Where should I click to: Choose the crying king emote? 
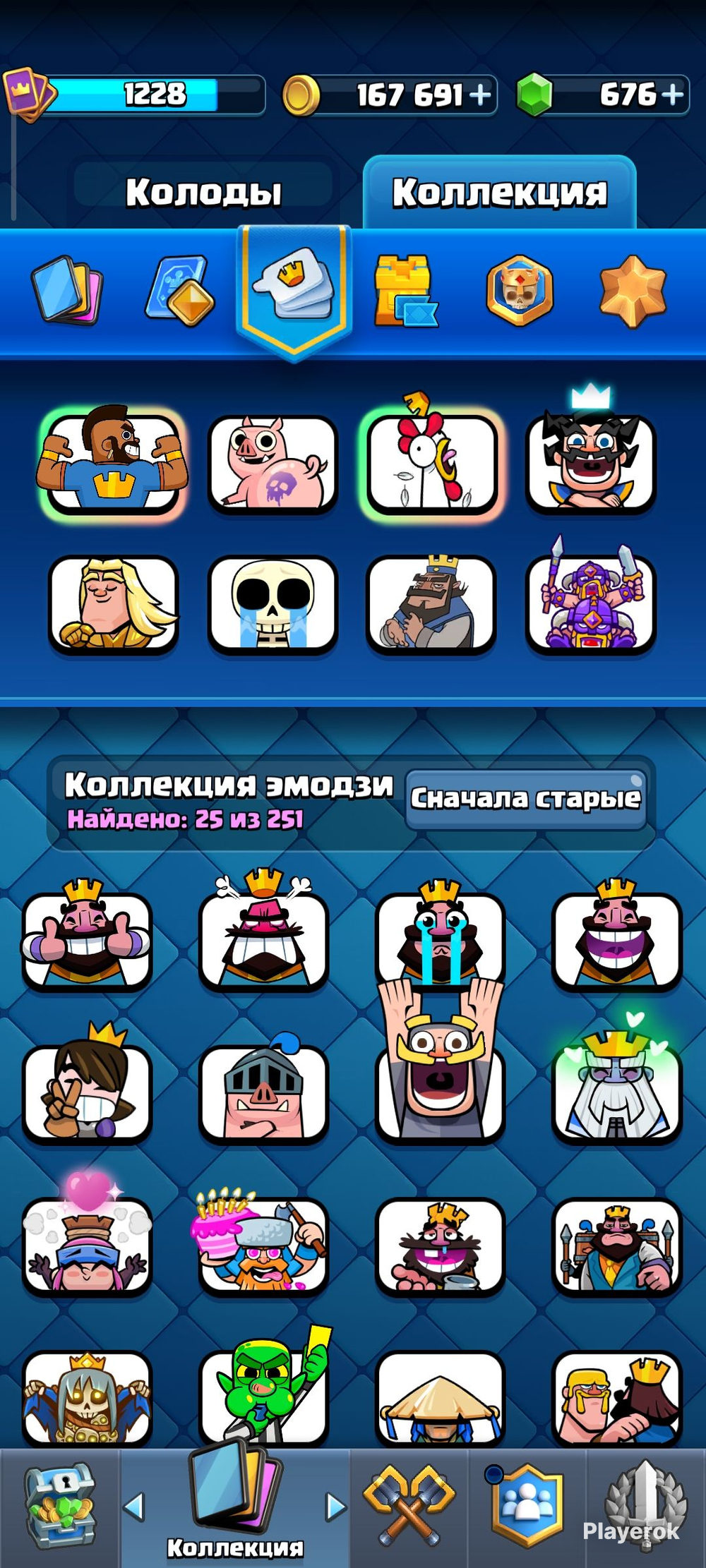click(440, 936)
